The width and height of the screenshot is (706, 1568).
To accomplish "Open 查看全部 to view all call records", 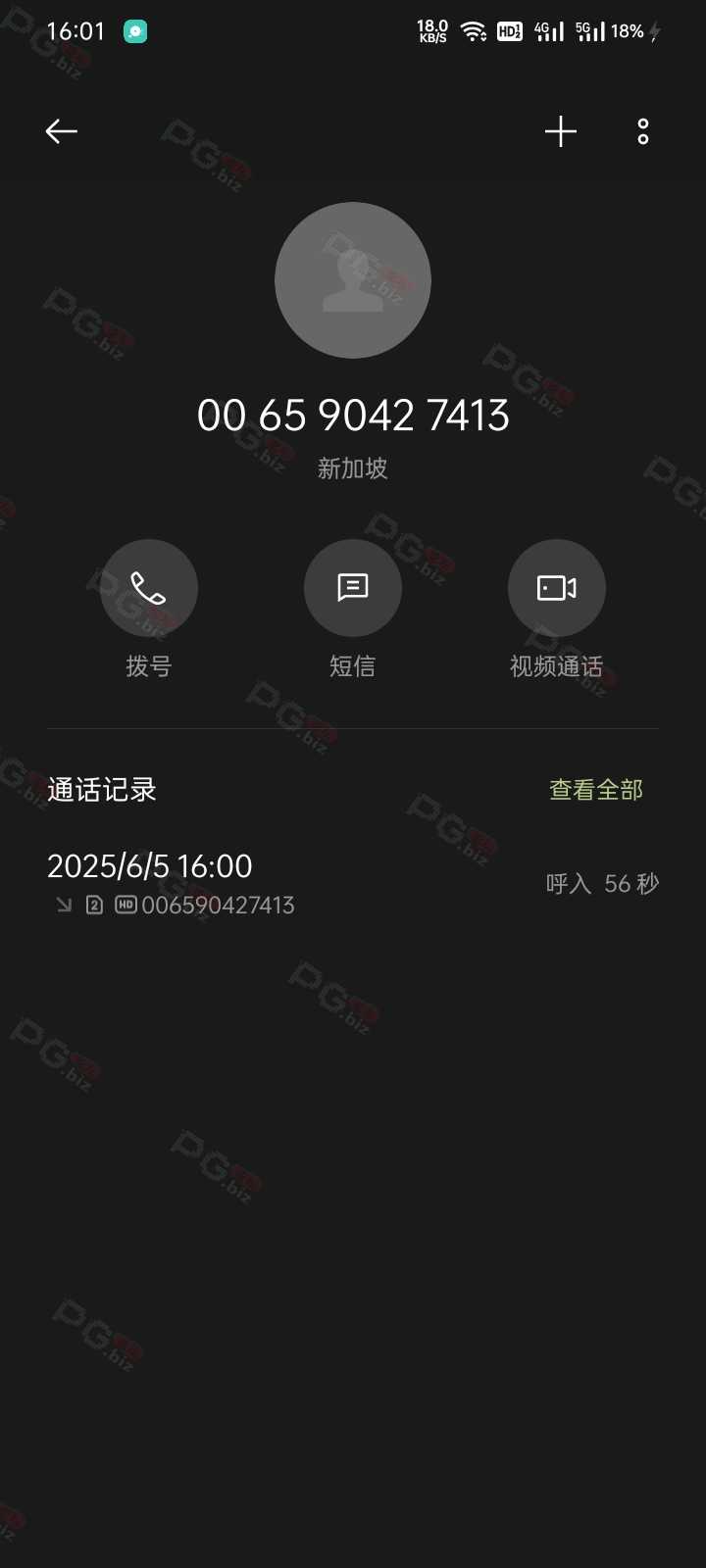I will 596,790.
